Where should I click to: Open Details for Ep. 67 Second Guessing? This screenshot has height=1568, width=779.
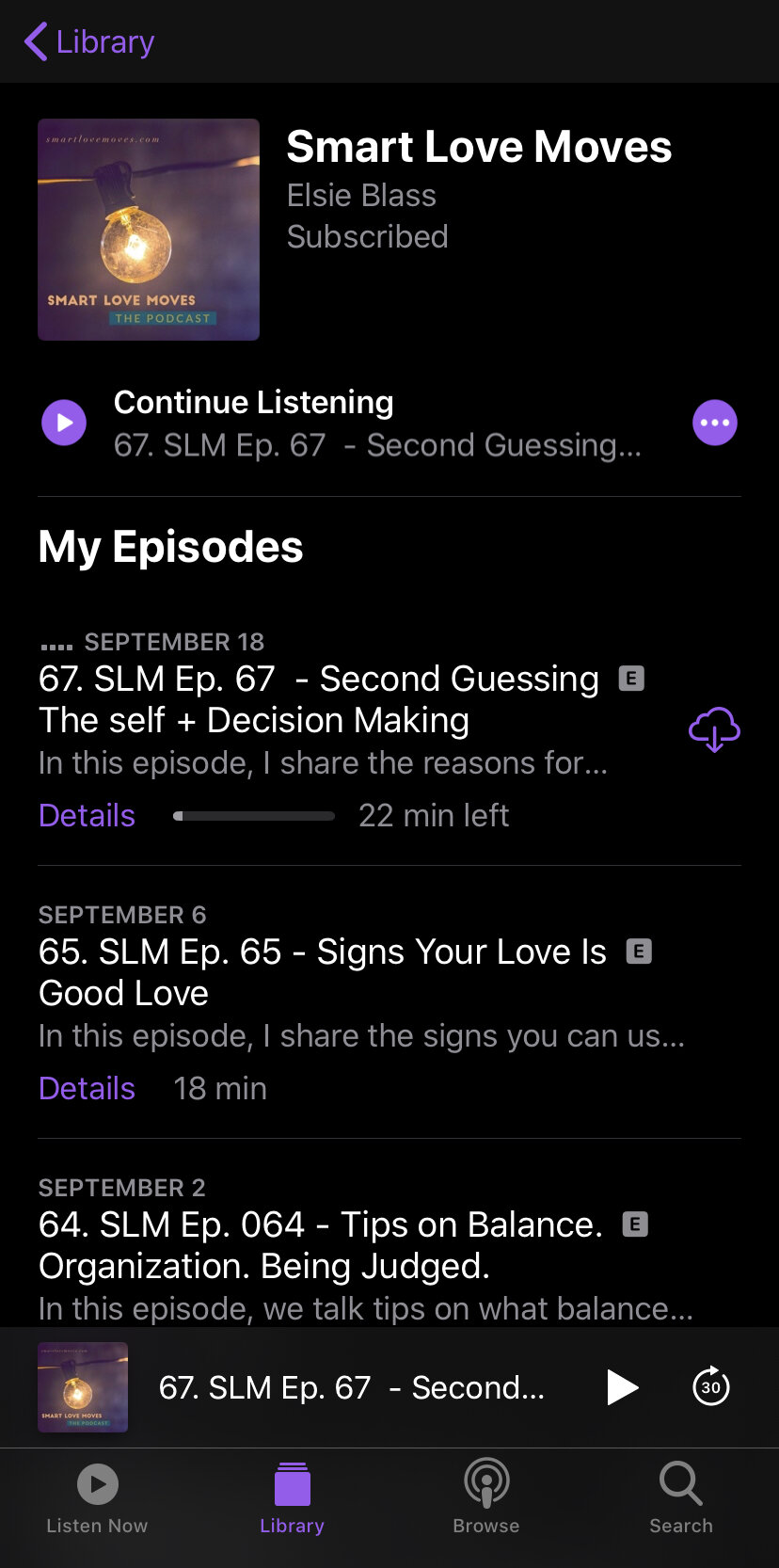click(87, 815)
